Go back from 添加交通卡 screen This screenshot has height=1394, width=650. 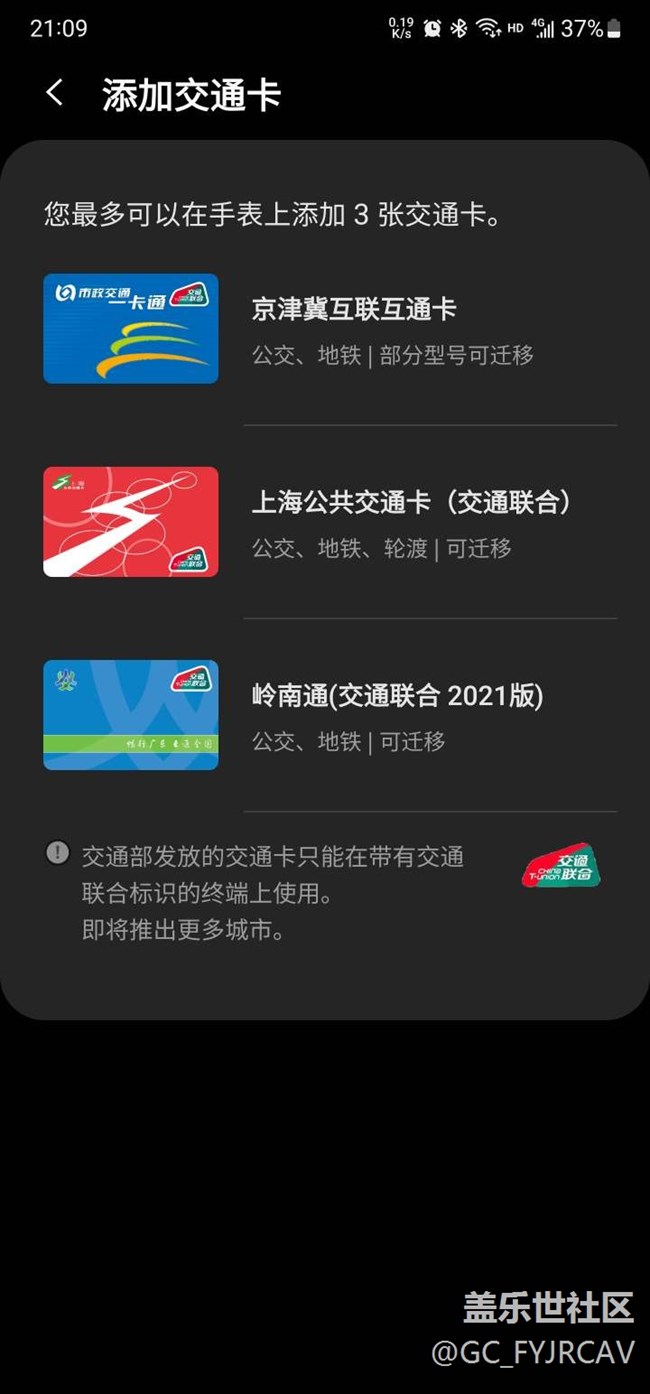click(x=54, y=94)
